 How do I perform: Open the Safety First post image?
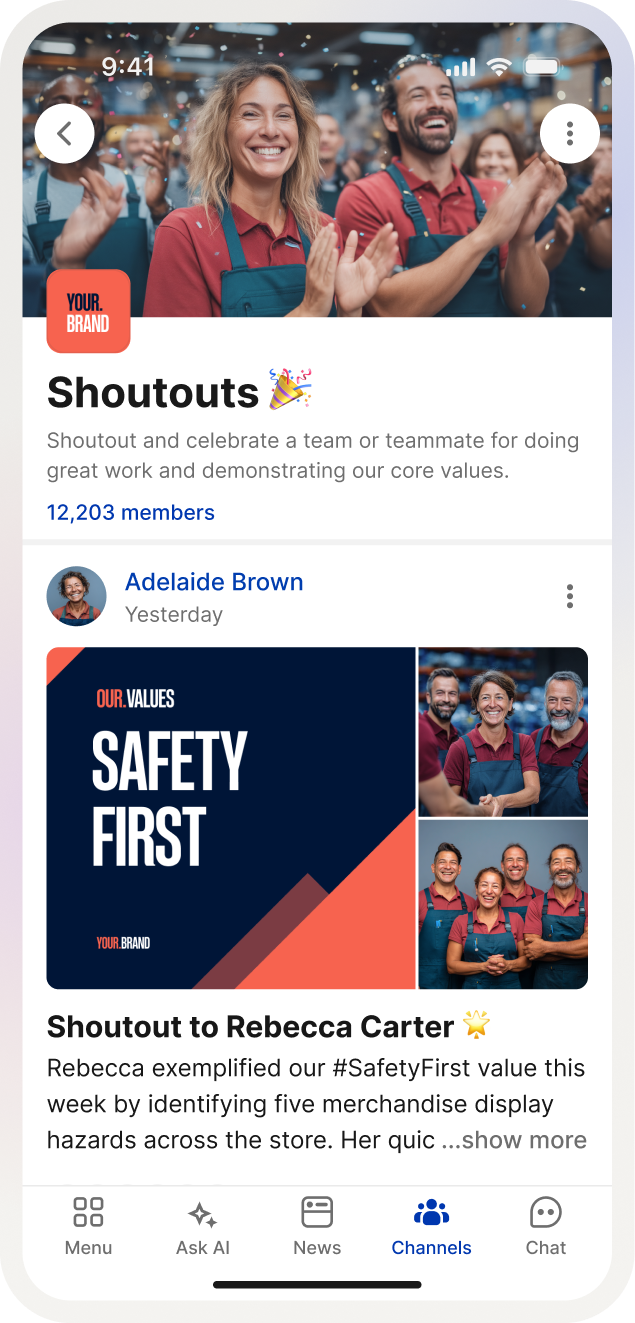tap(231, 818)
